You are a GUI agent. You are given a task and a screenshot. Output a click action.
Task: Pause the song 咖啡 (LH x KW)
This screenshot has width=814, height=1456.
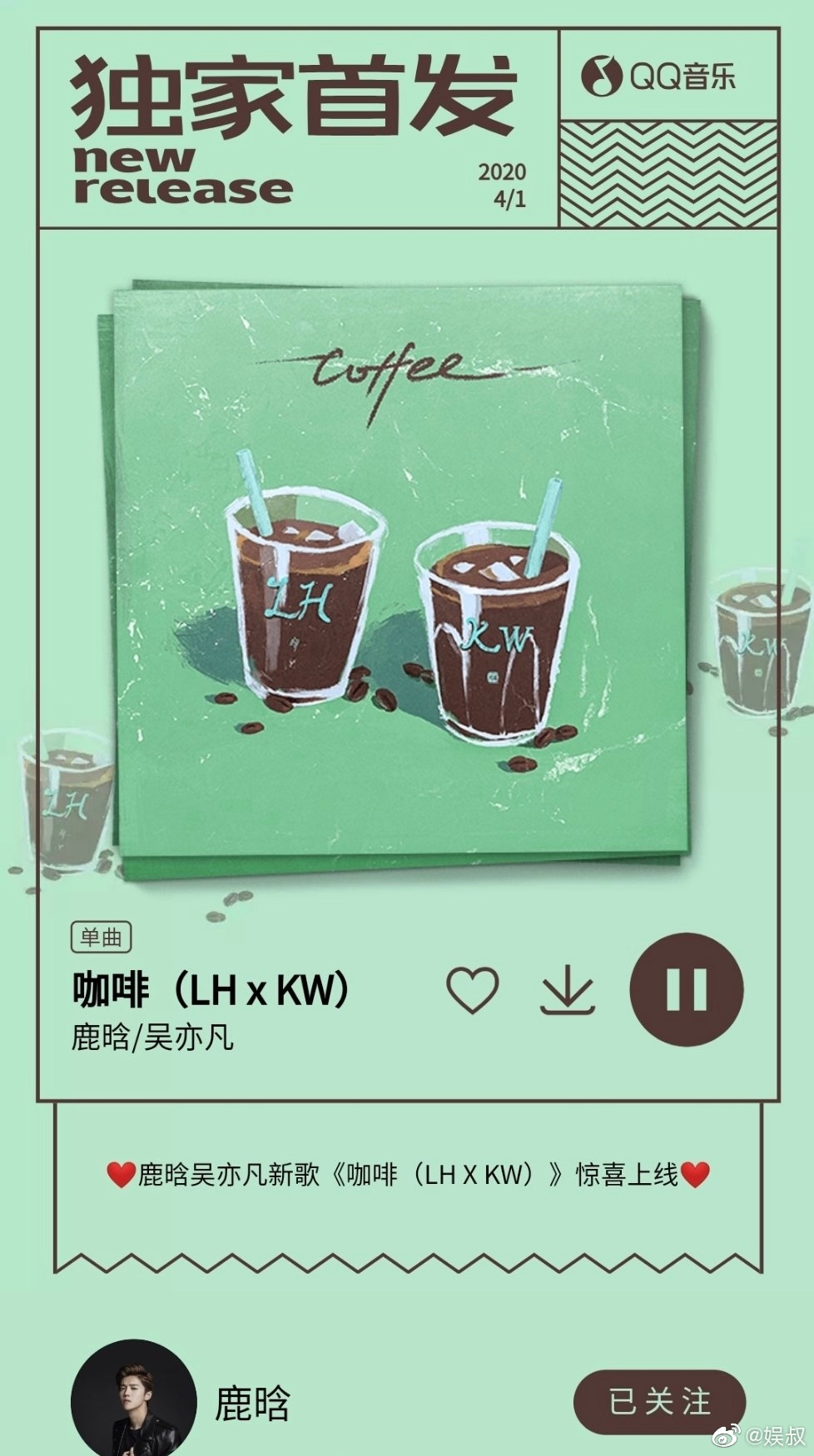point(687,989)
